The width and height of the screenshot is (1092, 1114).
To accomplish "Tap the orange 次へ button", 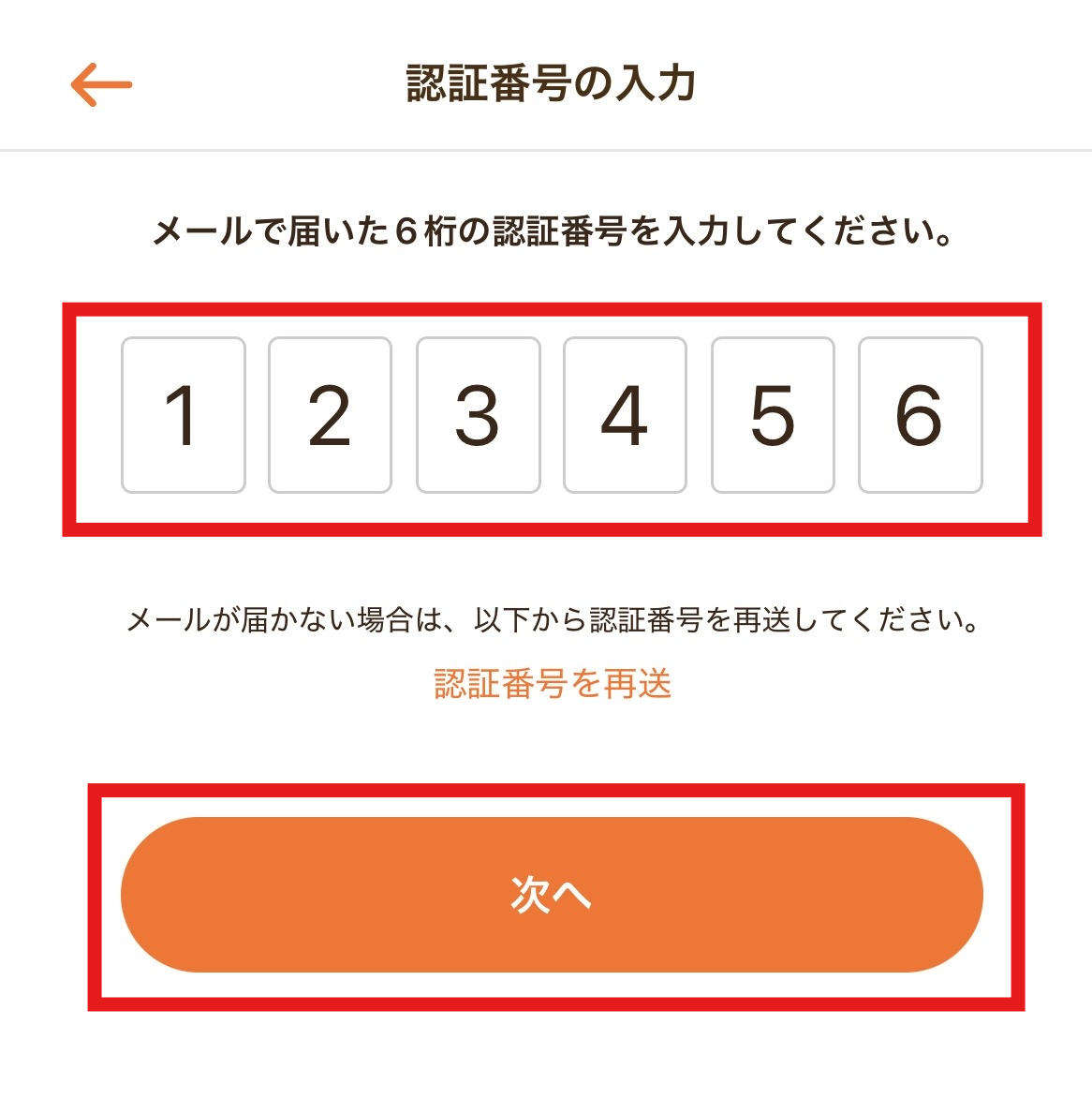I will [552, 895].
